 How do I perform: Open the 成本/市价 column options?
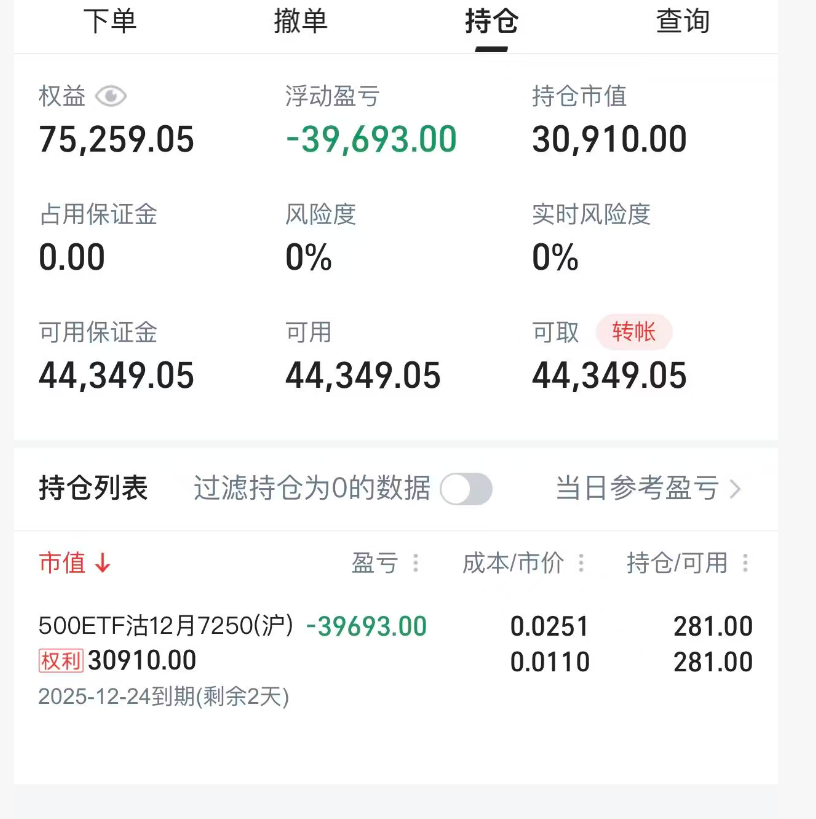pyautogui.click(x=581, y=563)
